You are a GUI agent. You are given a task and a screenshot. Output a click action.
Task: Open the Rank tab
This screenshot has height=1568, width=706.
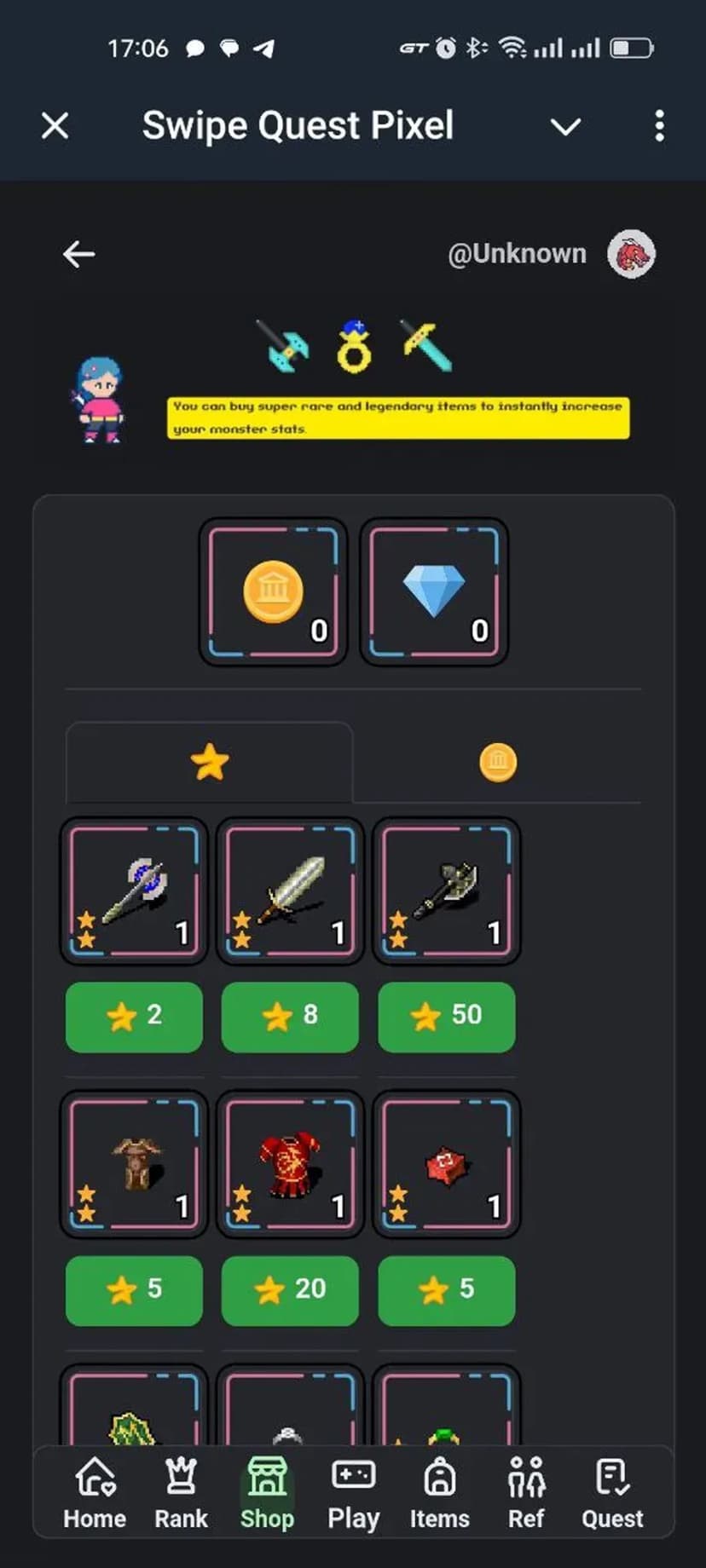click(x=181, y=1493)
